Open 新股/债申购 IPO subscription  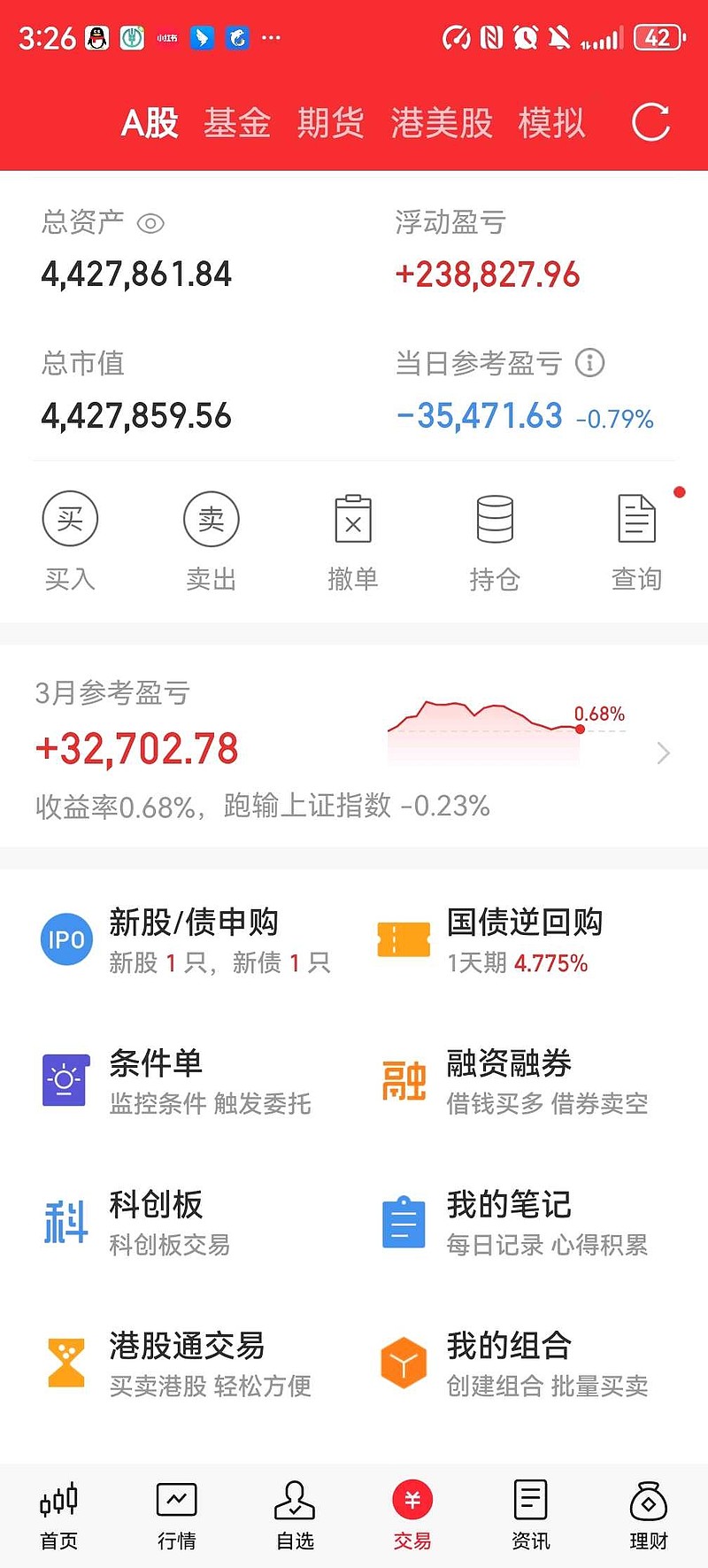(x=66, y=938)
